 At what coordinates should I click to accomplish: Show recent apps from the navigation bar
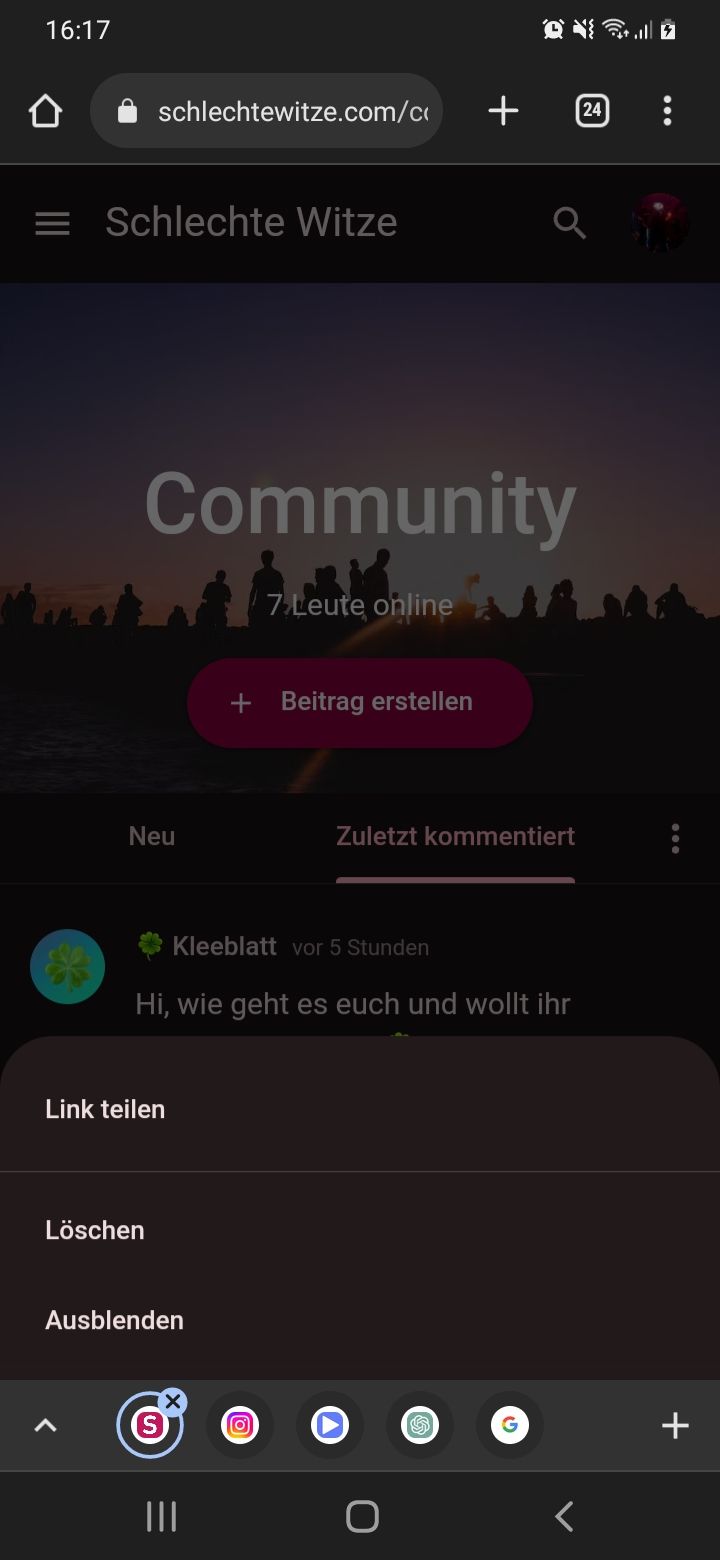(x=161, y=1517)
